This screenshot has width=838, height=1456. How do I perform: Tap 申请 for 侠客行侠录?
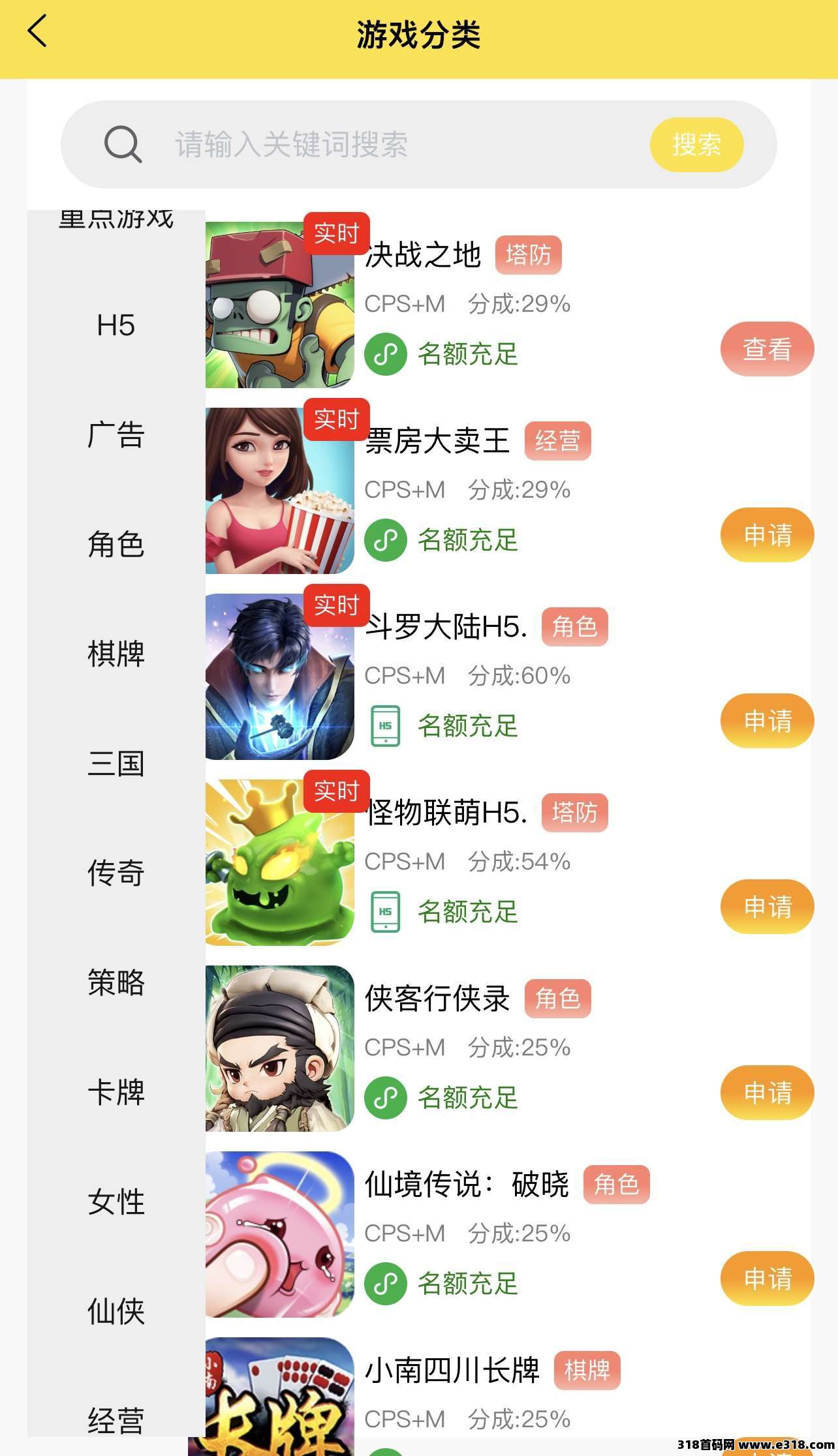[x=767, y=1093]
